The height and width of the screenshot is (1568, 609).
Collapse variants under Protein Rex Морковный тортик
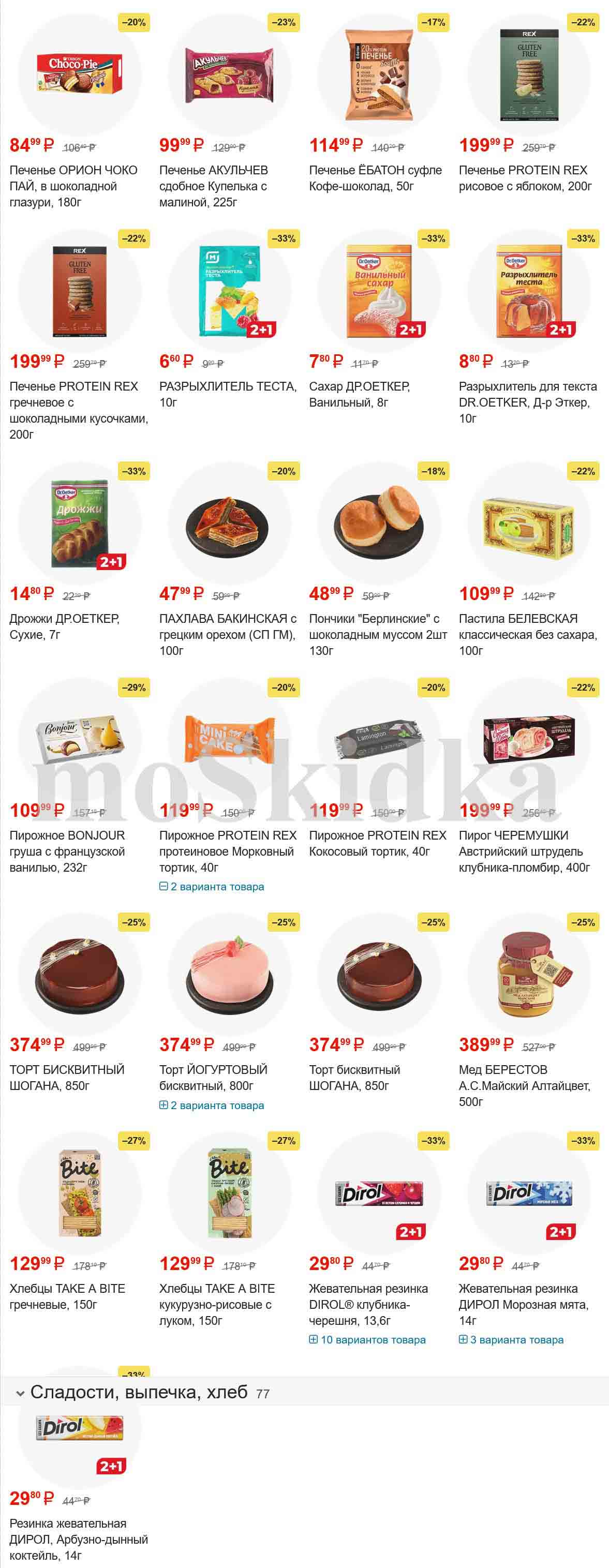(x=212, y=886)
